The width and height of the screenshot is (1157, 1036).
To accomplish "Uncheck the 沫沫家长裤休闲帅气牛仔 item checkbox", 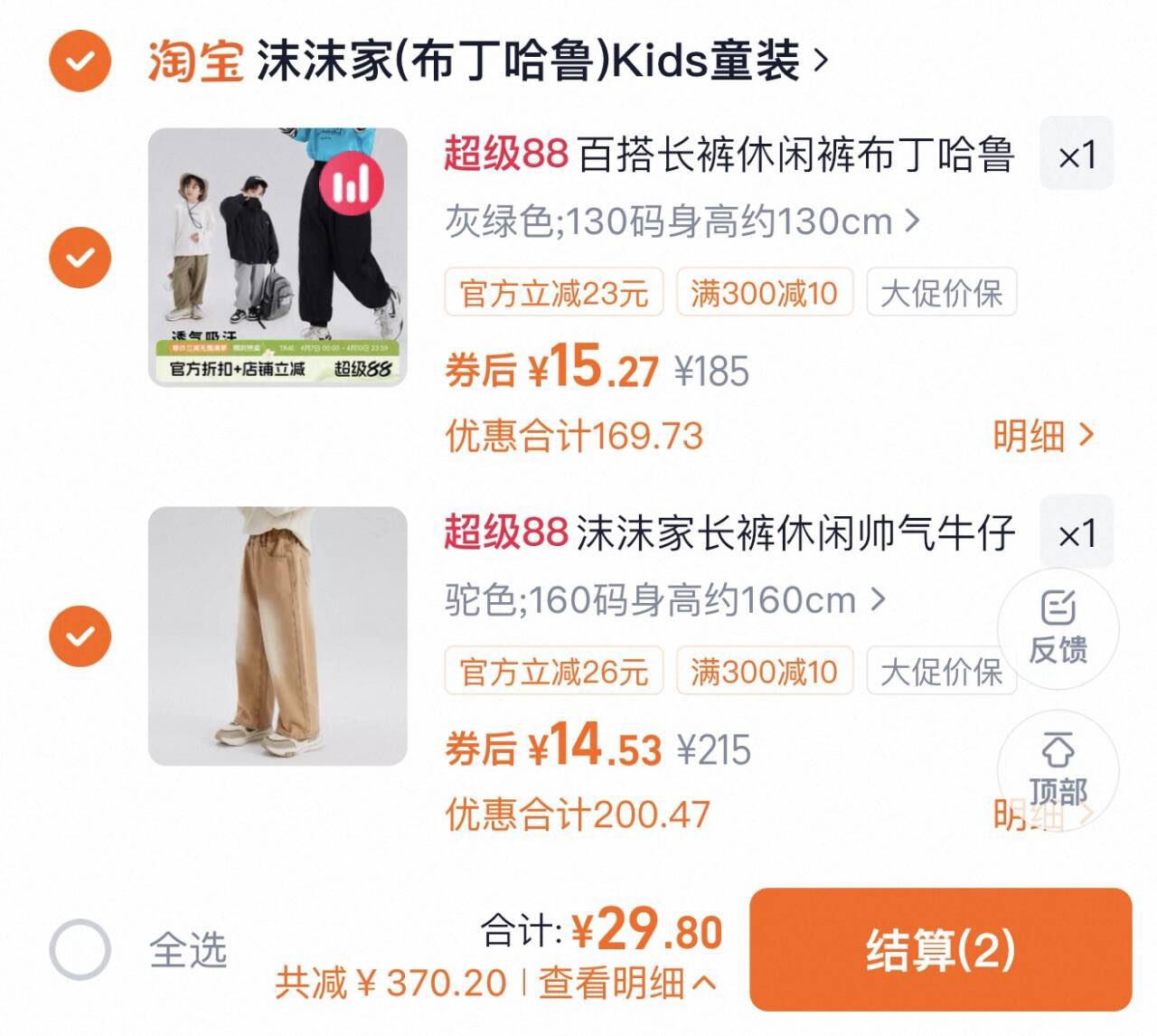I will point(80,636).
